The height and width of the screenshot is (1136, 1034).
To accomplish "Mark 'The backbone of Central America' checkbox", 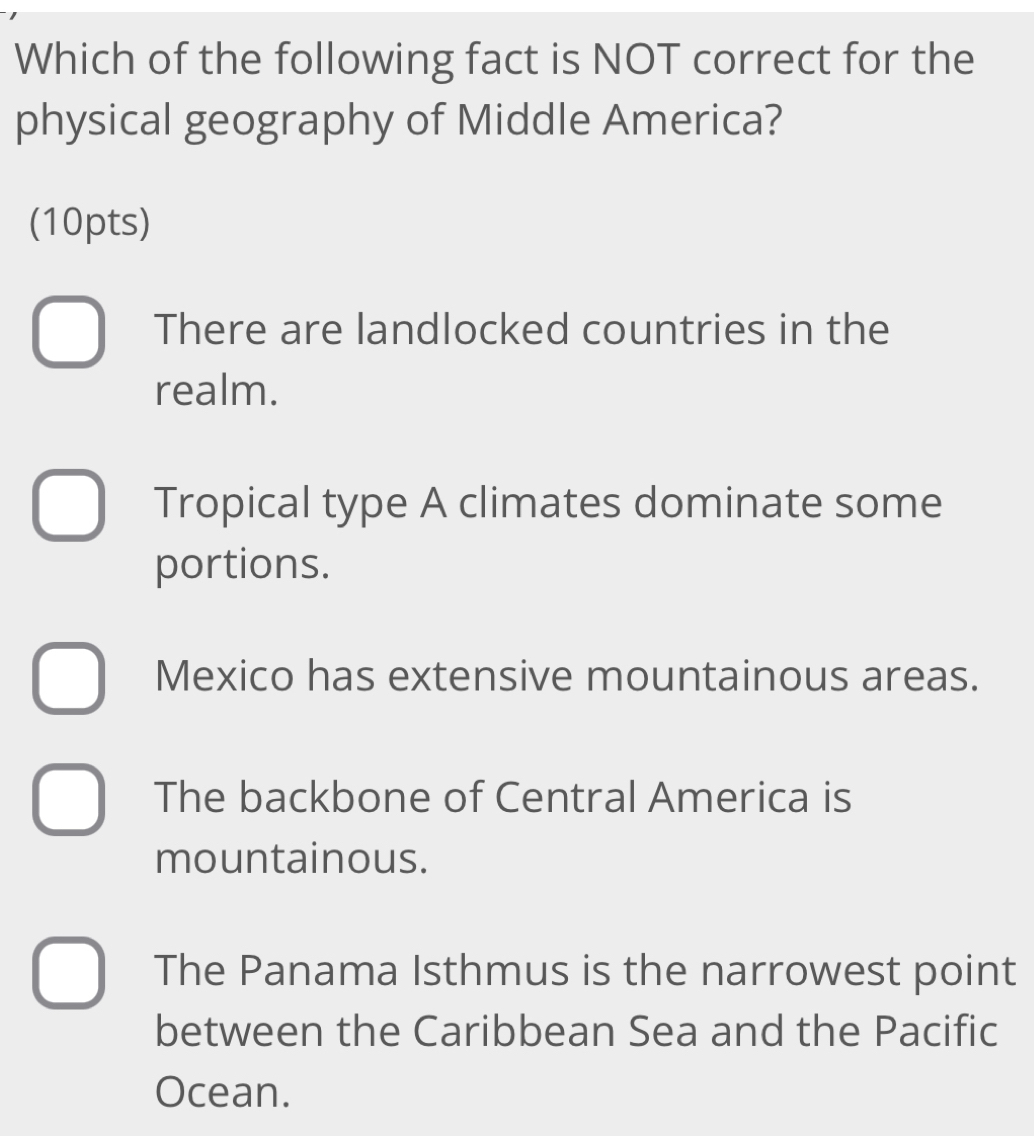I will (x=67, y=800).
